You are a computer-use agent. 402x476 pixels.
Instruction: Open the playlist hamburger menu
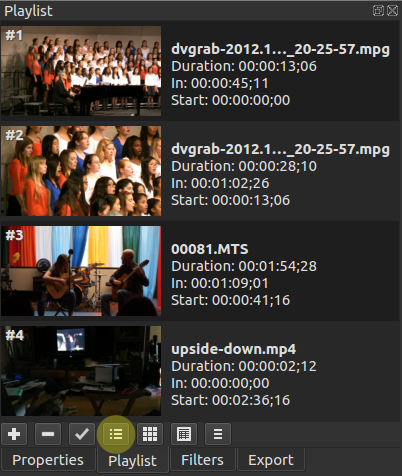click(218, 434)
